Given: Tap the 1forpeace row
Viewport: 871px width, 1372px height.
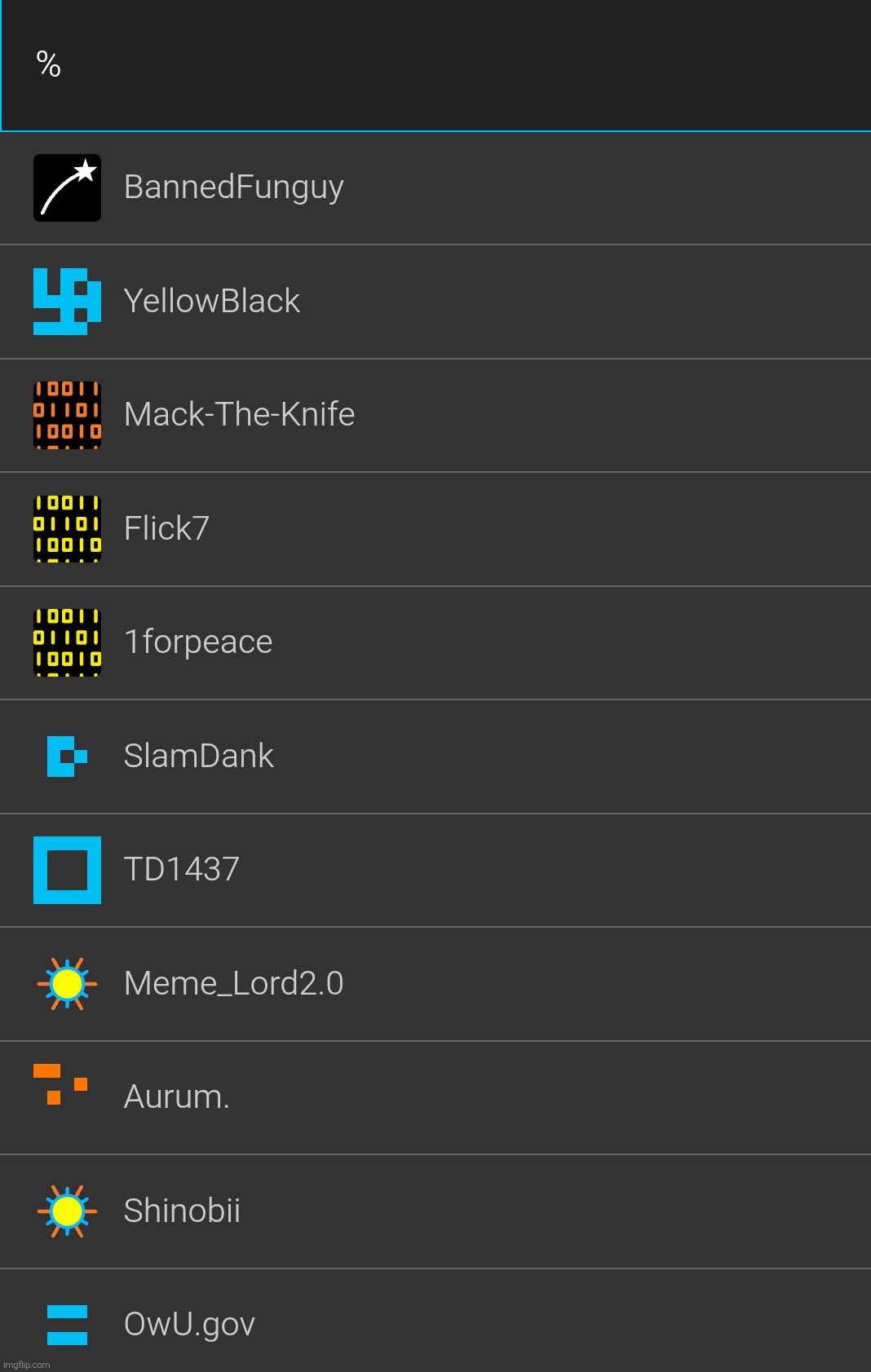Looking at the screenshot, I should 198,642.
